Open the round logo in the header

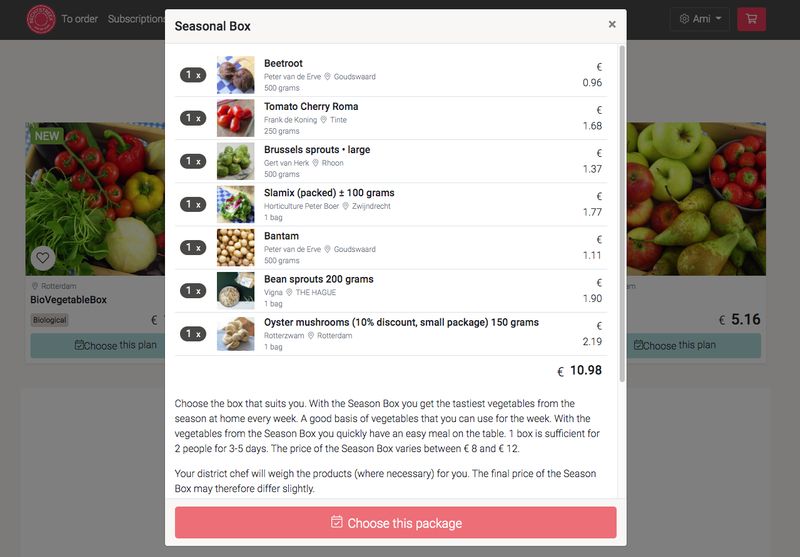point(41,19)
